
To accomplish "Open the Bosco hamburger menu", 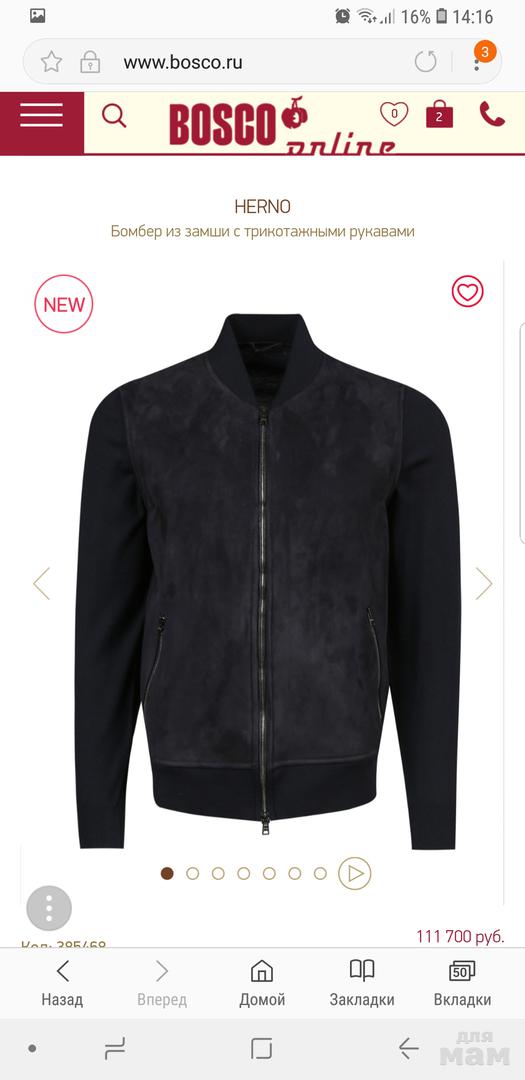I will coord(41,115).
